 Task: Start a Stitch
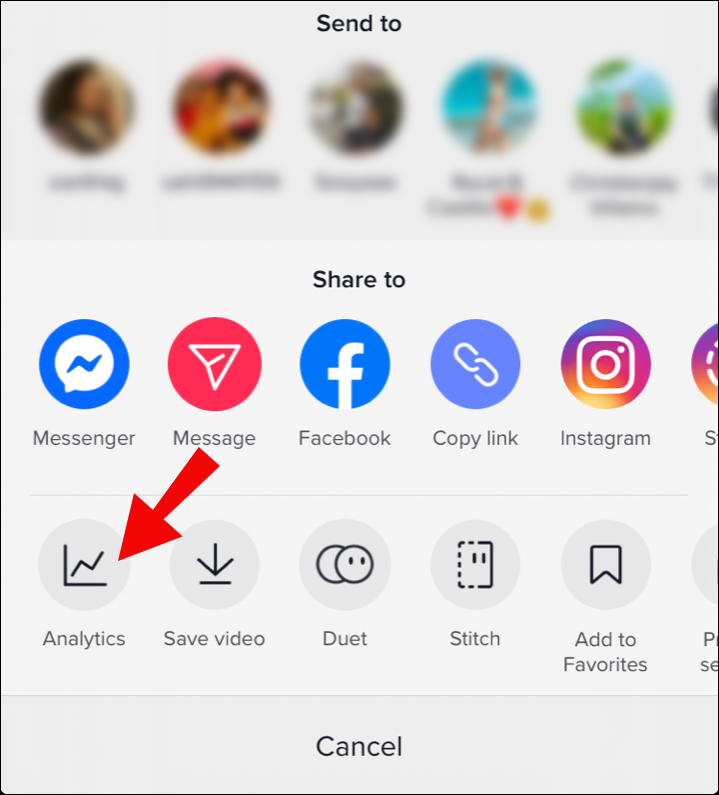475,565
